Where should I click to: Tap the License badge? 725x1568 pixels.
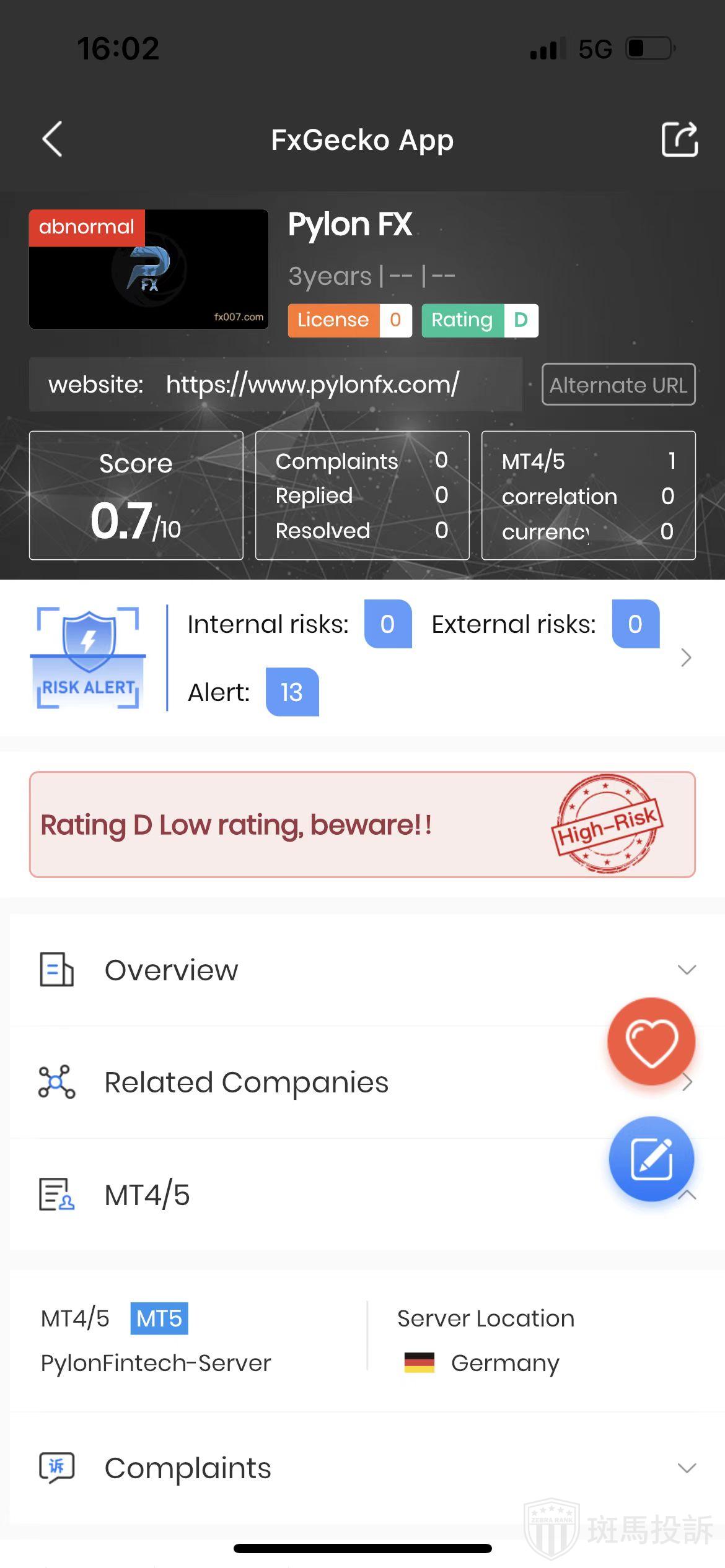click(349, 320)
